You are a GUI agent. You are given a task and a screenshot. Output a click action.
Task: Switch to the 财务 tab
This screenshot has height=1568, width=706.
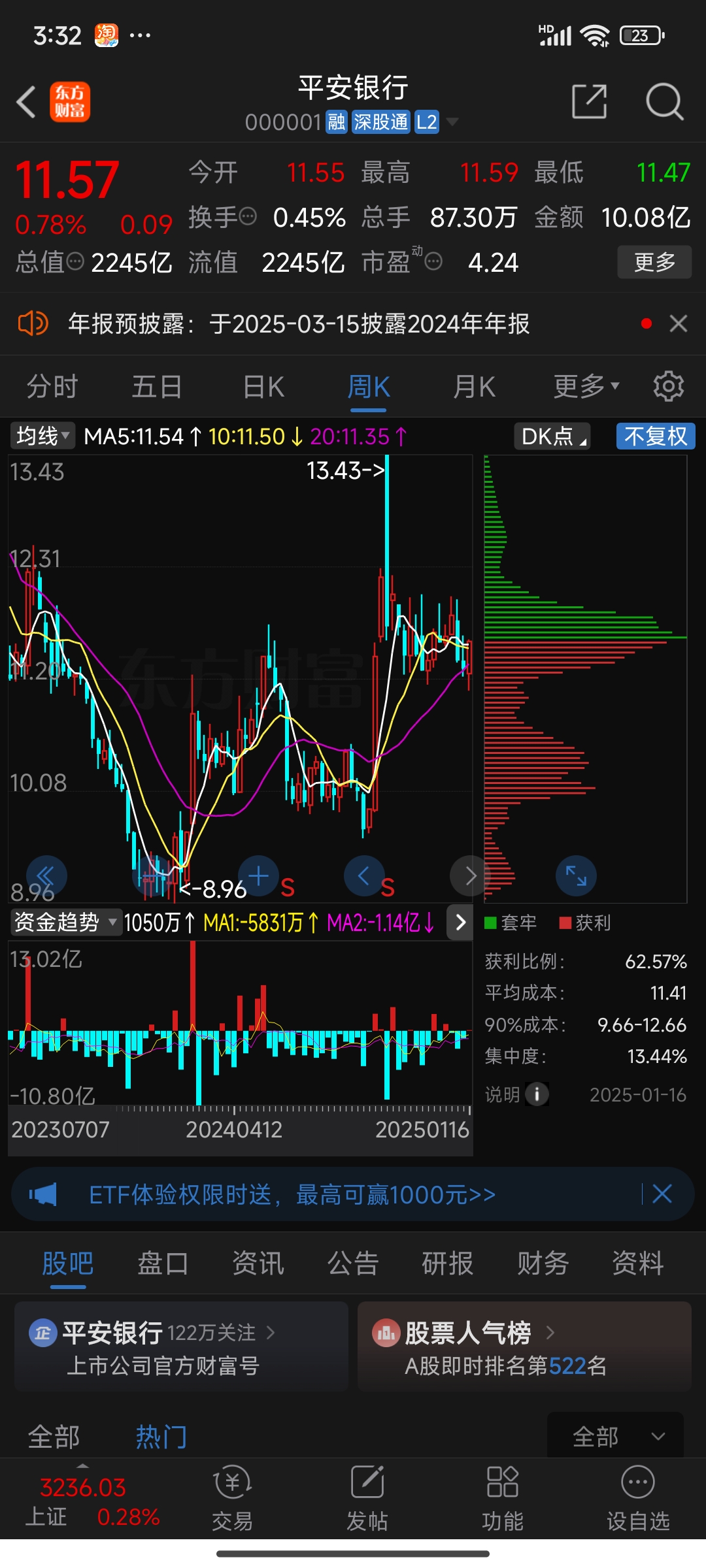point(542,1262)
